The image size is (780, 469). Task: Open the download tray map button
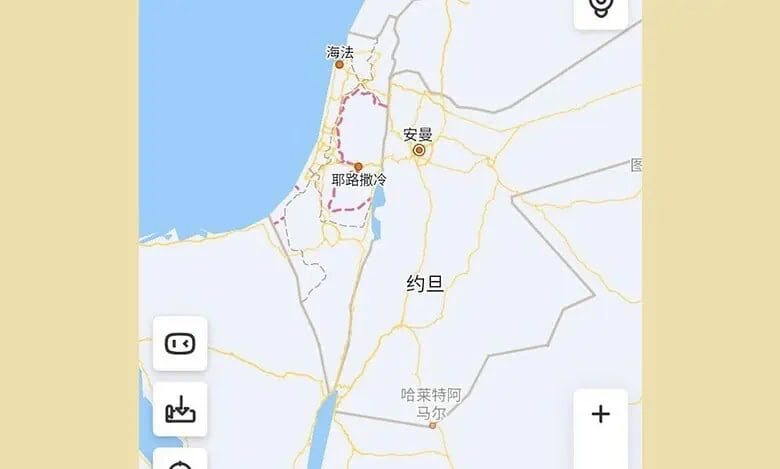180,409
